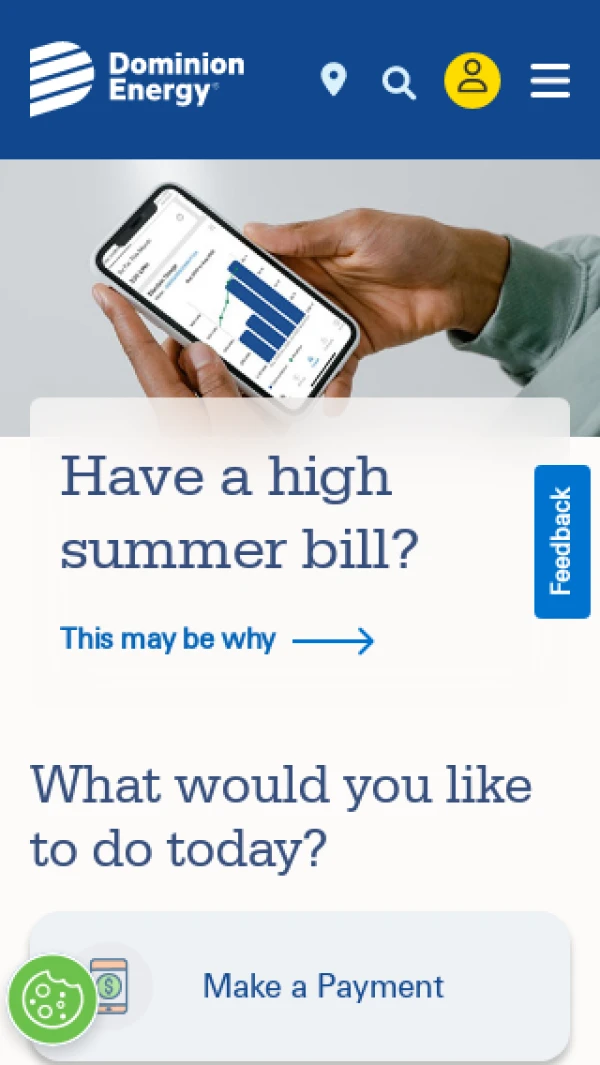Open the location pin icon
The height and width of the screenshot is (1065, 600).
click(333, 80)
